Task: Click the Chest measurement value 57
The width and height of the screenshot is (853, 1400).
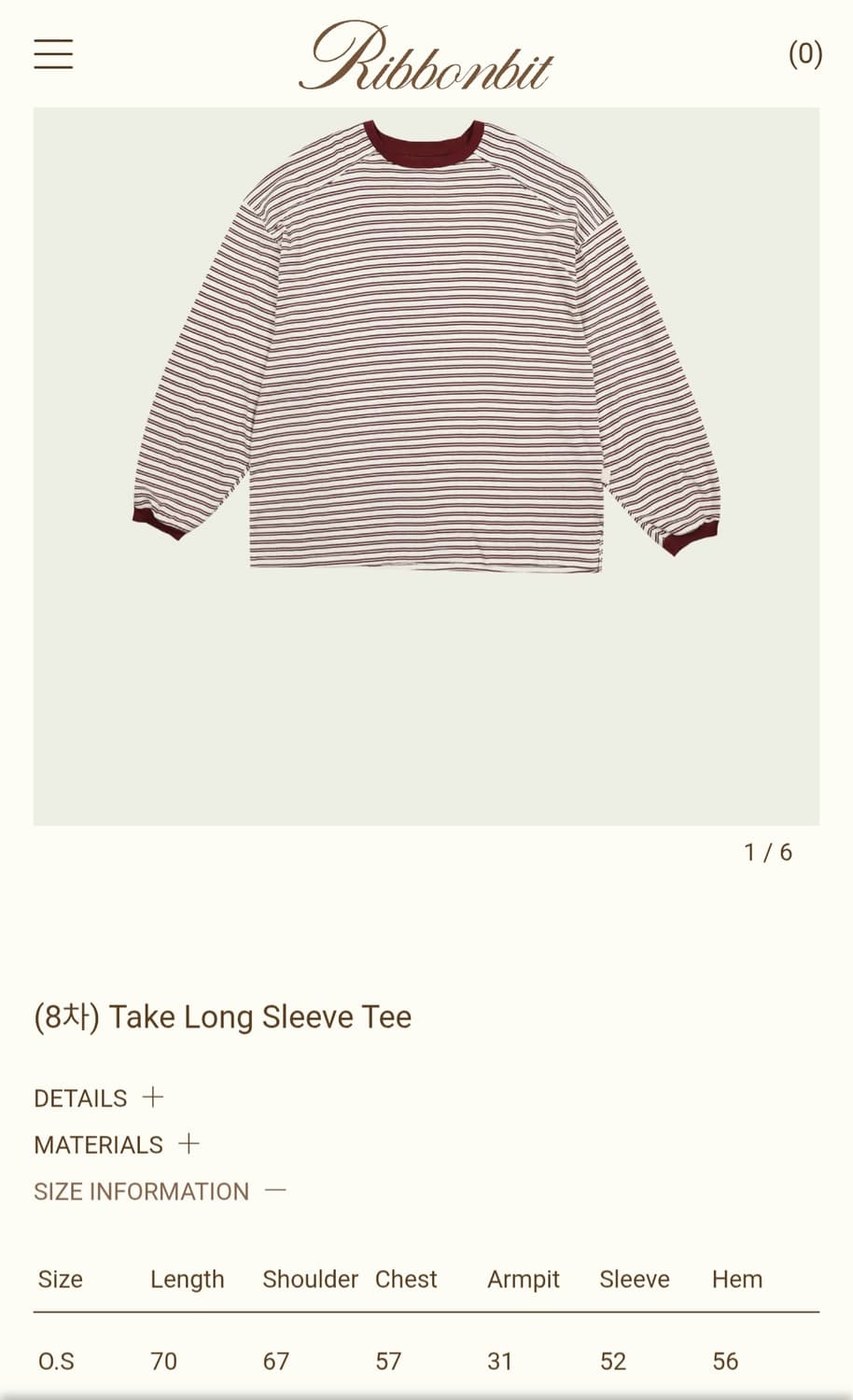Action: click(x=387, y=1361)
